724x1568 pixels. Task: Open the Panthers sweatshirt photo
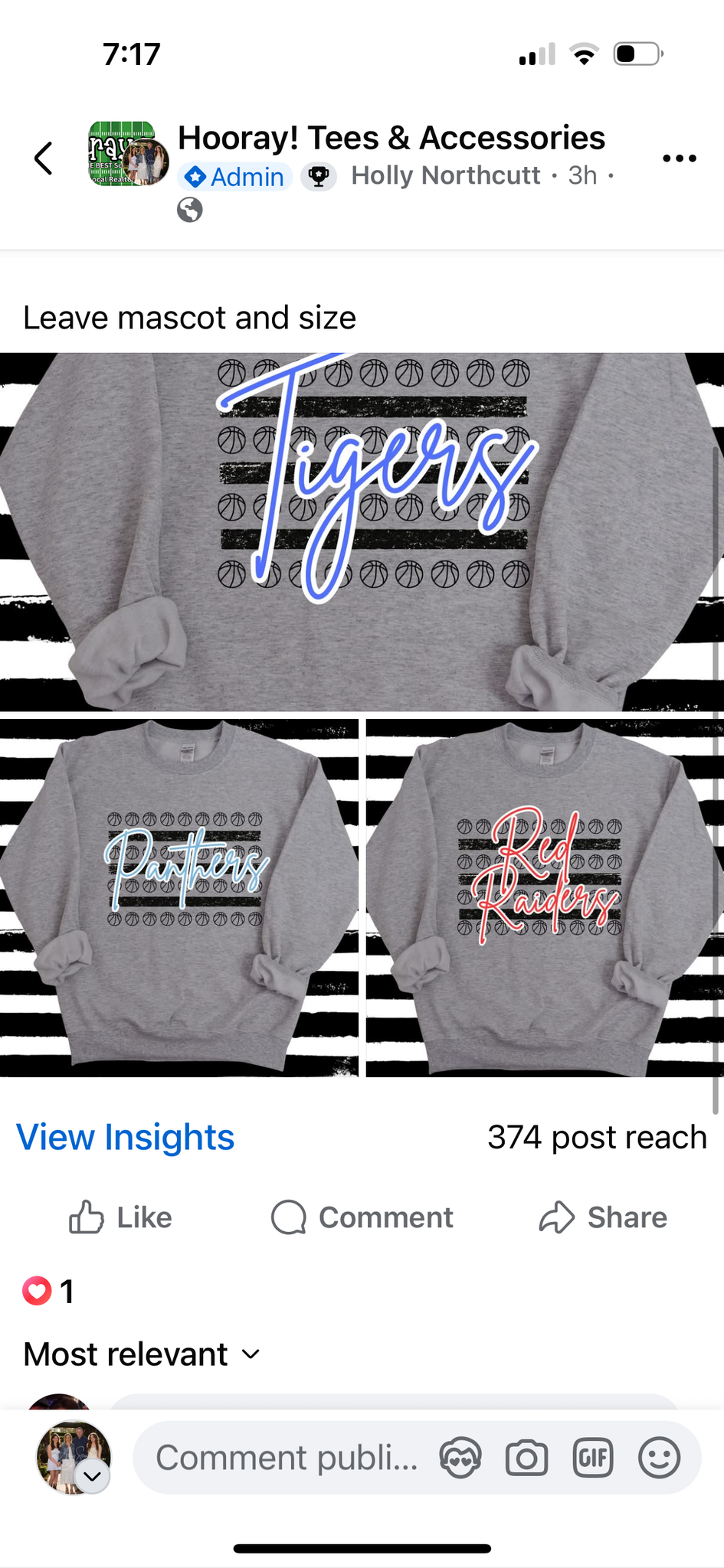179,897
